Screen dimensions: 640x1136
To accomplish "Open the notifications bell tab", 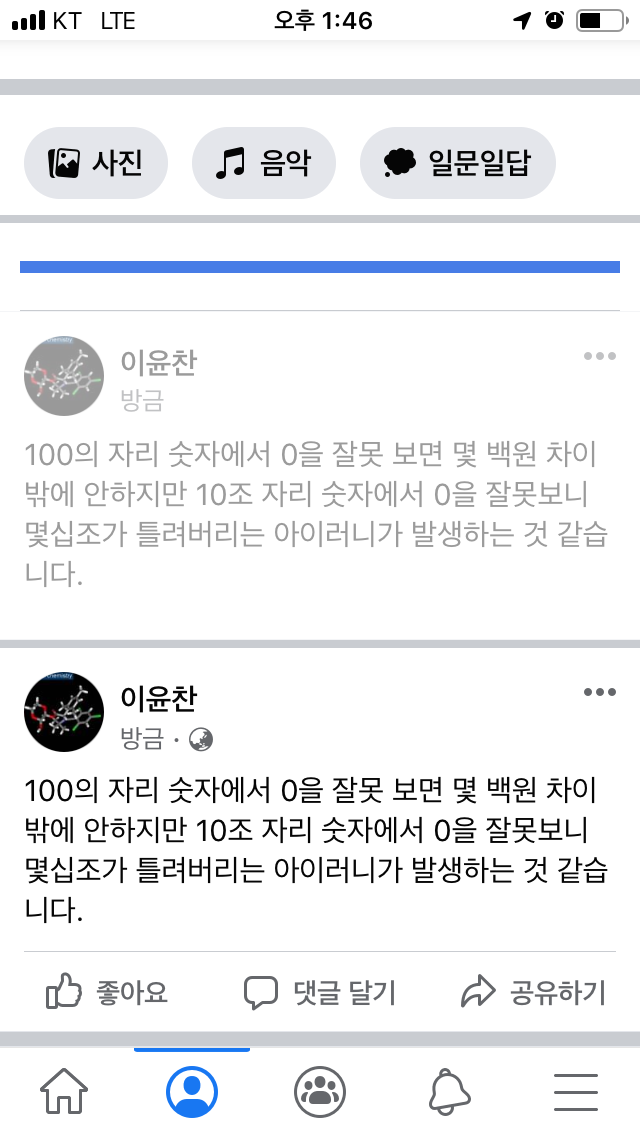I will tap(449, 1091).
